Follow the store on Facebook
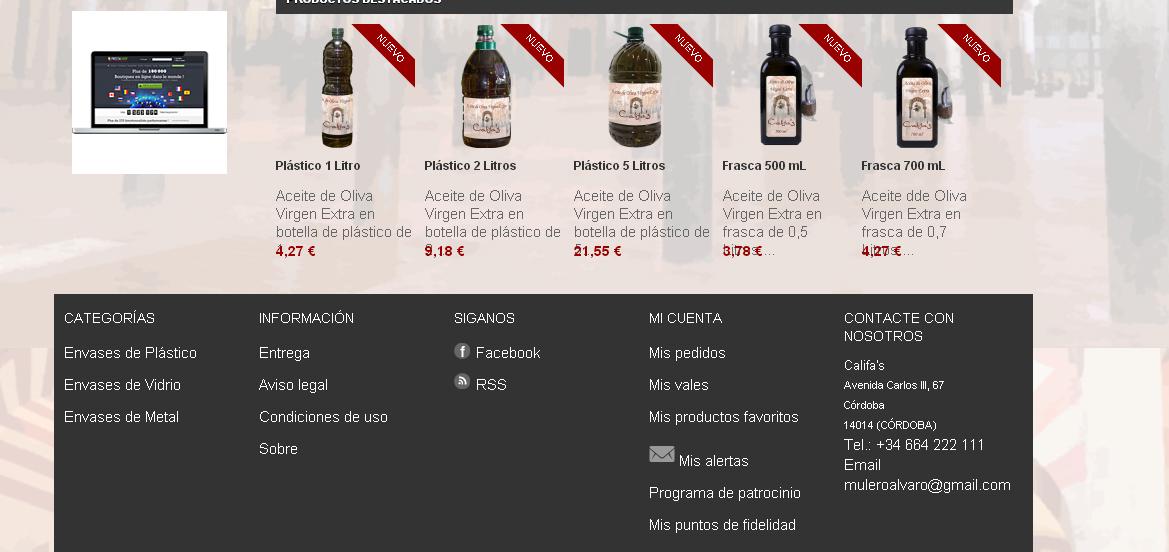1169x552 pixels. (507, 353)
